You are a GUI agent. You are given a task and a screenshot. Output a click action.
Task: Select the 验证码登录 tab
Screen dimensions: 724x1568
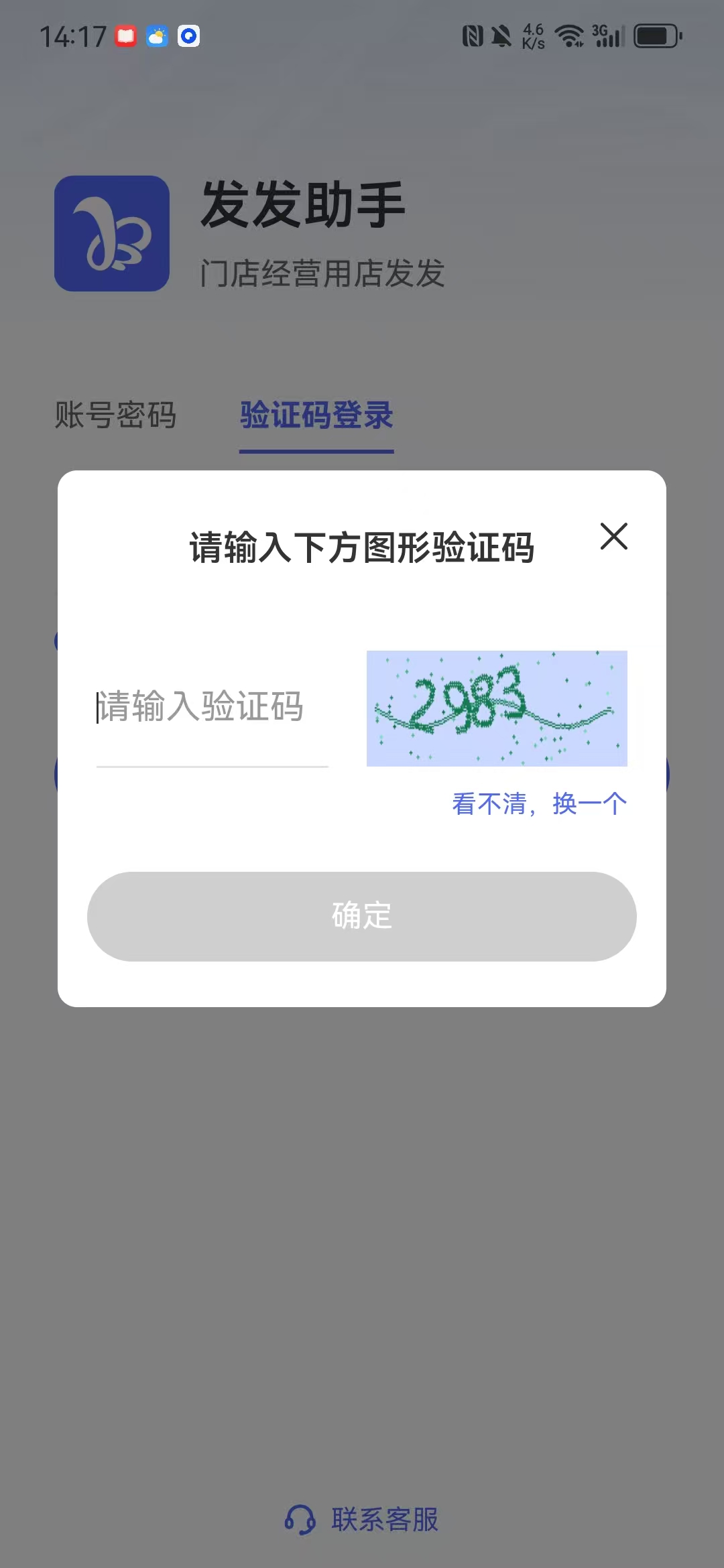point(316,415)
